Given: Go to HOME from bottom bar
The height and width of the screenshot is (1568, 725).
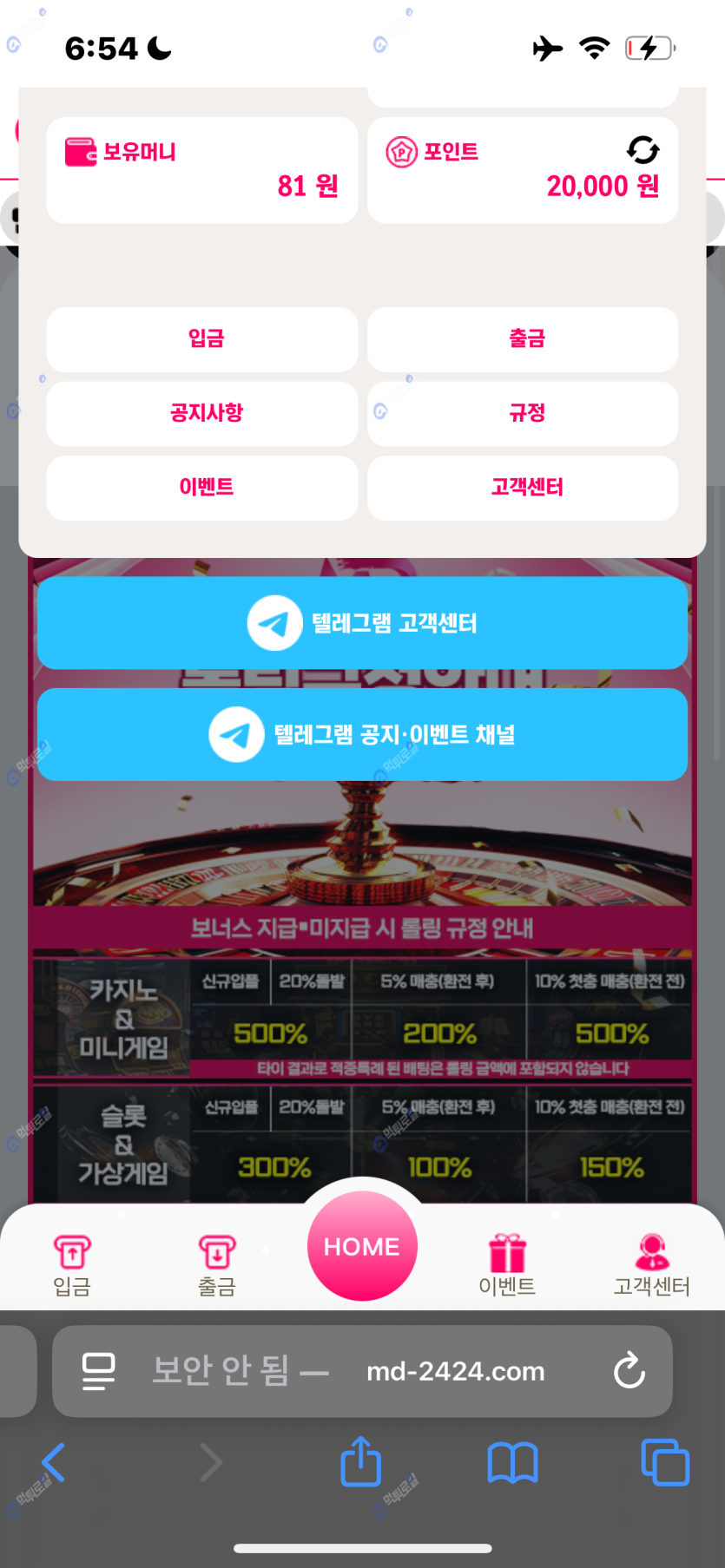Looking at the screenshot, I should [x=362, y=1246].
